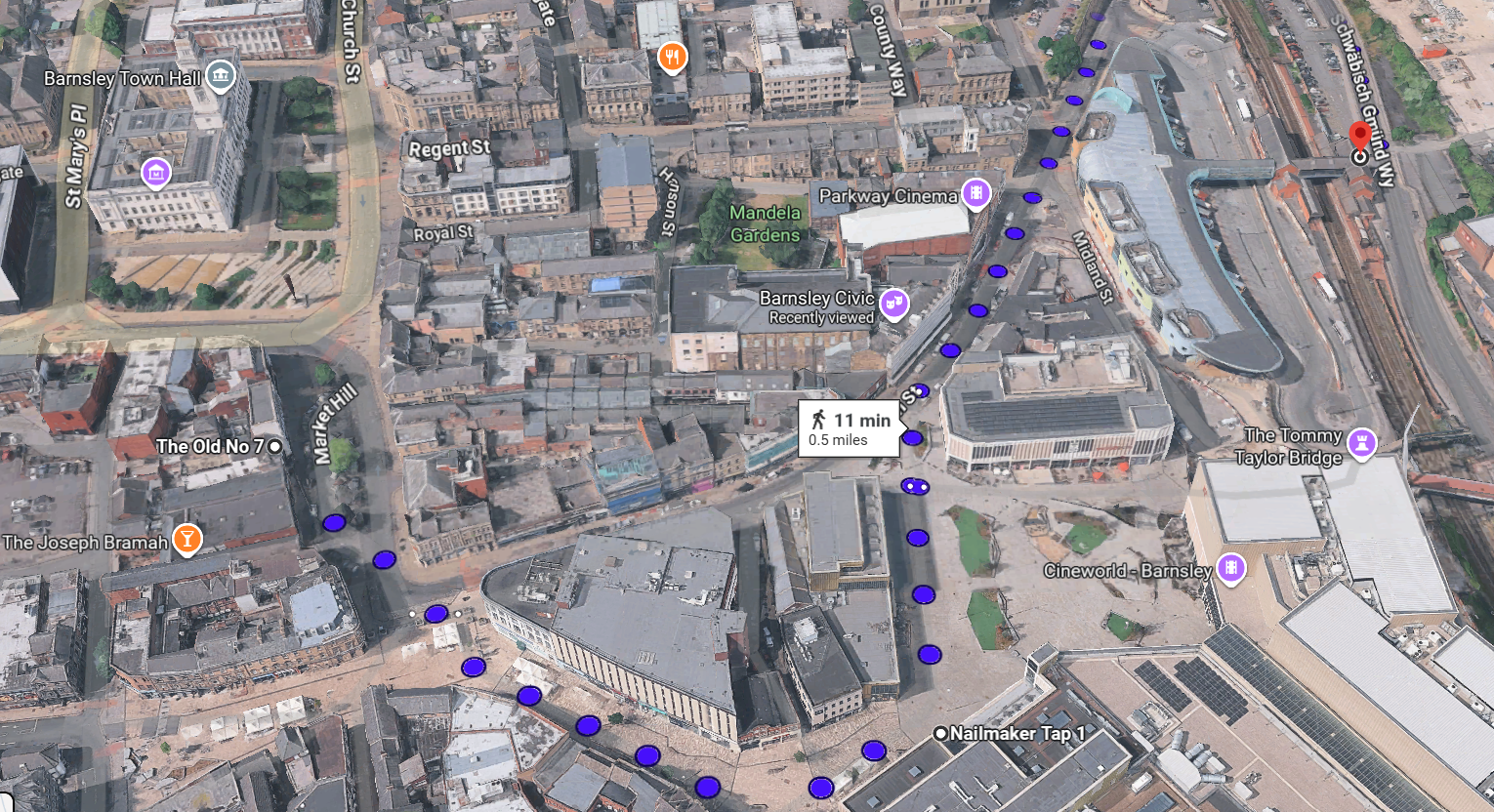The height and width of the screenshot is (812, 1494).
Task: Select the Nailmaker Tap 1 marker
Action: tap(940, 733)
